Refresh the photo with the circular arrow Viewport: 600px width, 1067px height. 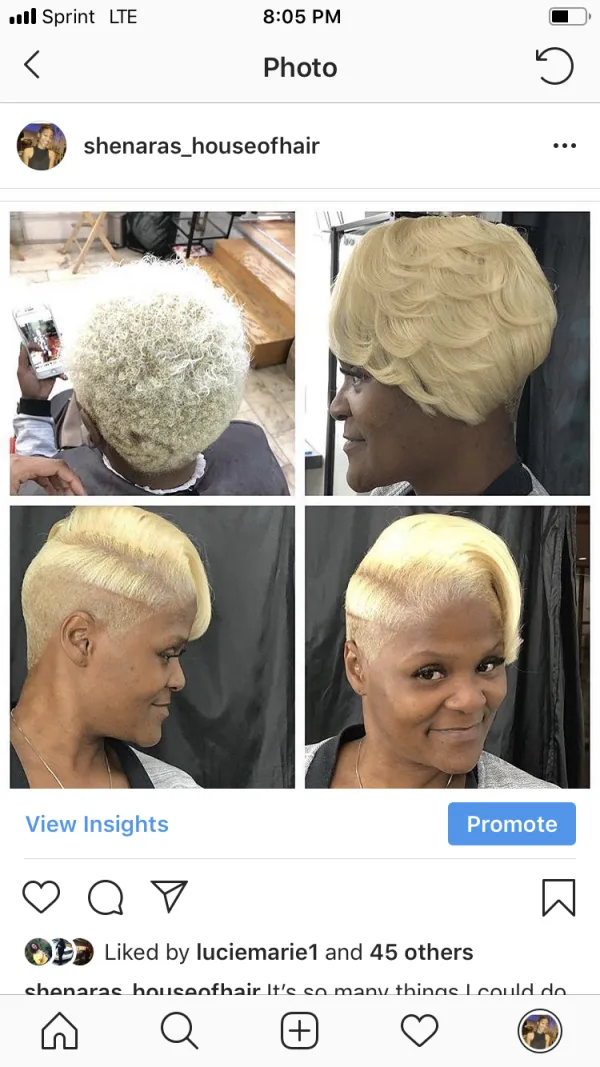555,66
